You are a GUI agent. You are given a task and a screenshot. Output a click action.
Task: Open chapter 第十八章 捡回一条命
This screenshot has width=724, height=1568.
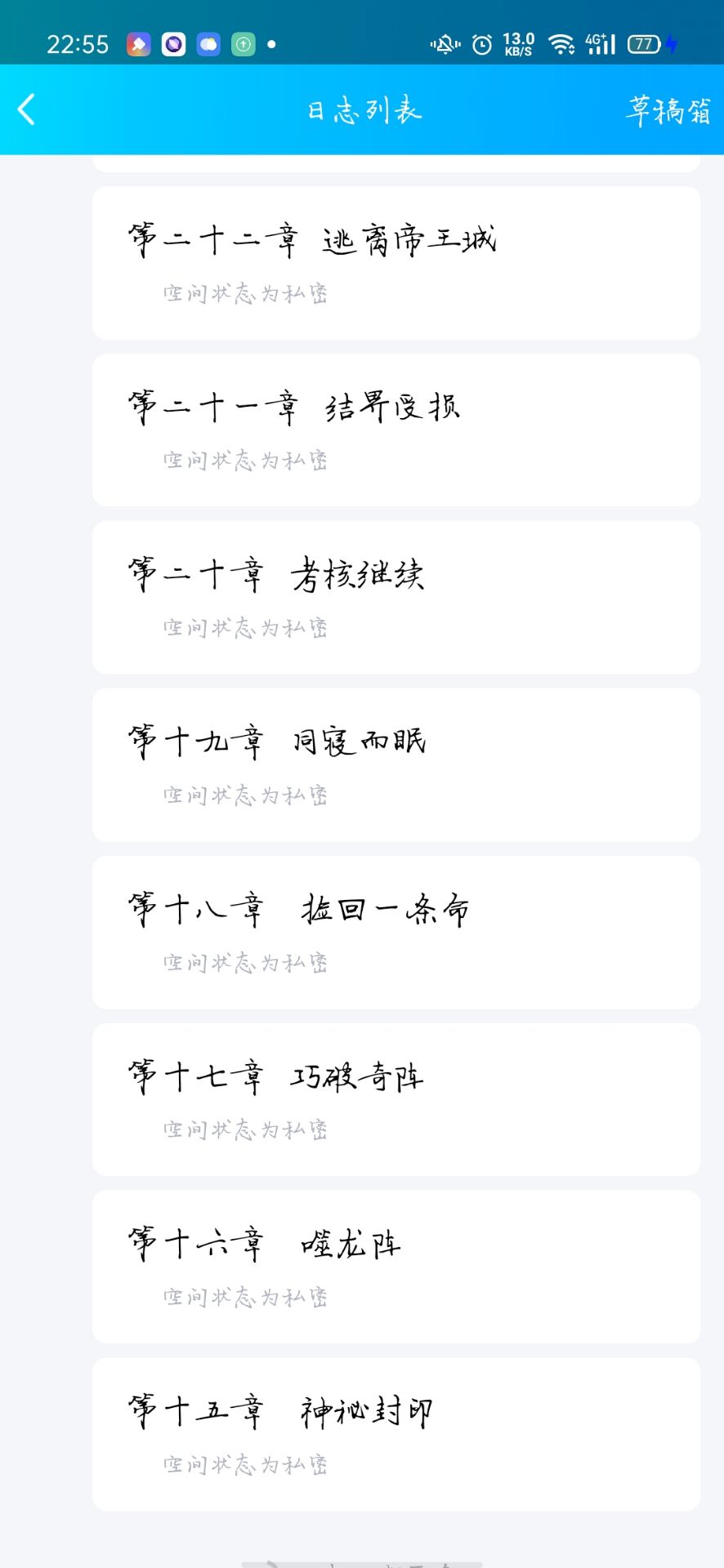coord(397,931)
